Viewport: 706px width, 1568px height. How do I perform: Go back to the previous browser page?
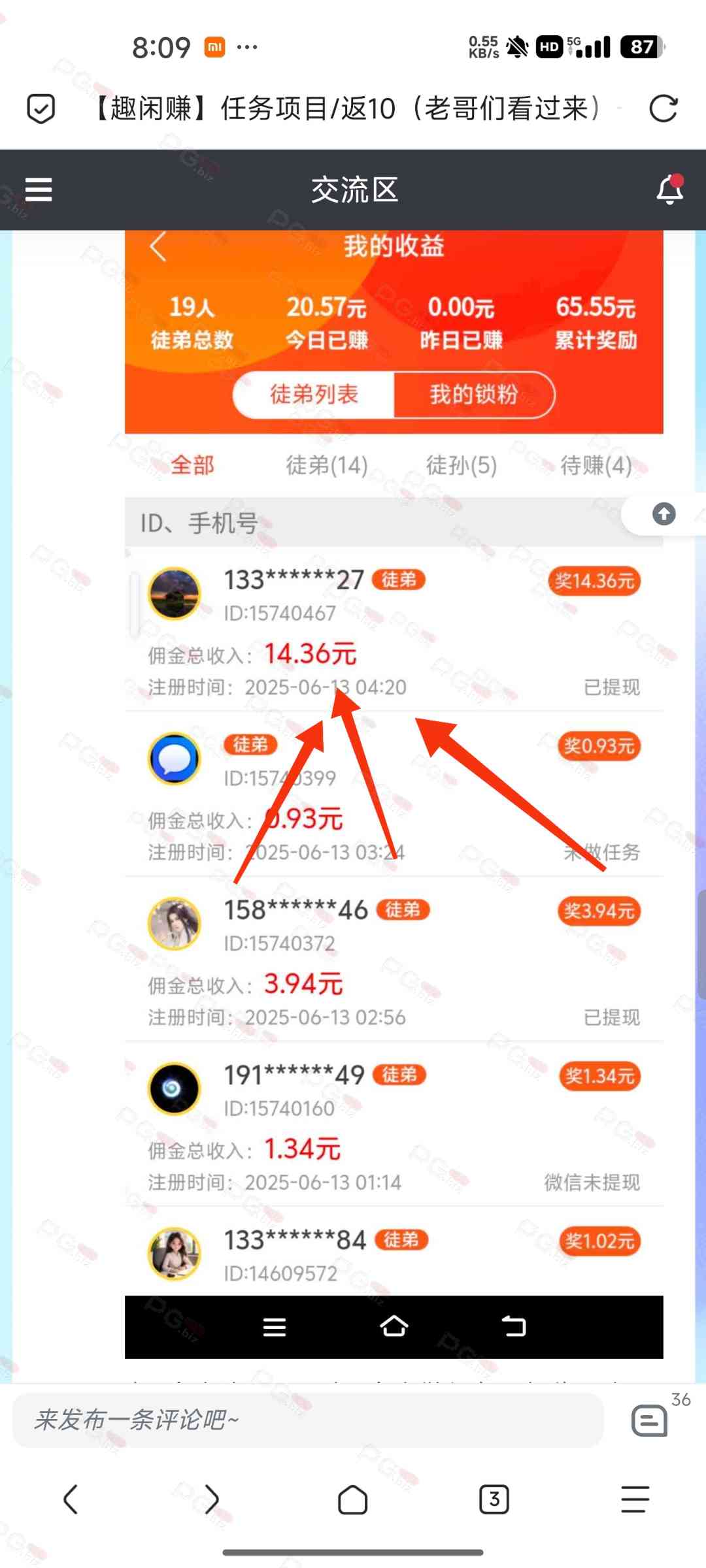click(71, 1499)
